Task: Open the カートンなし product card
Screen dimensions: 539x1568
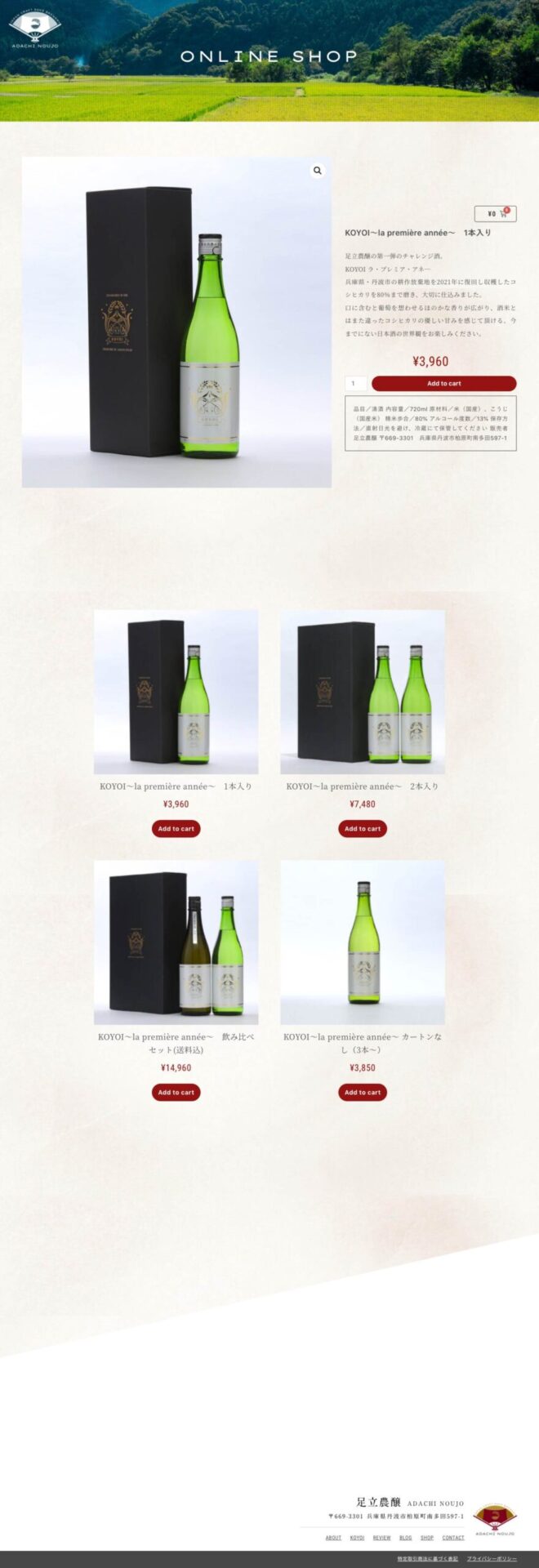Action: point(363,942)
